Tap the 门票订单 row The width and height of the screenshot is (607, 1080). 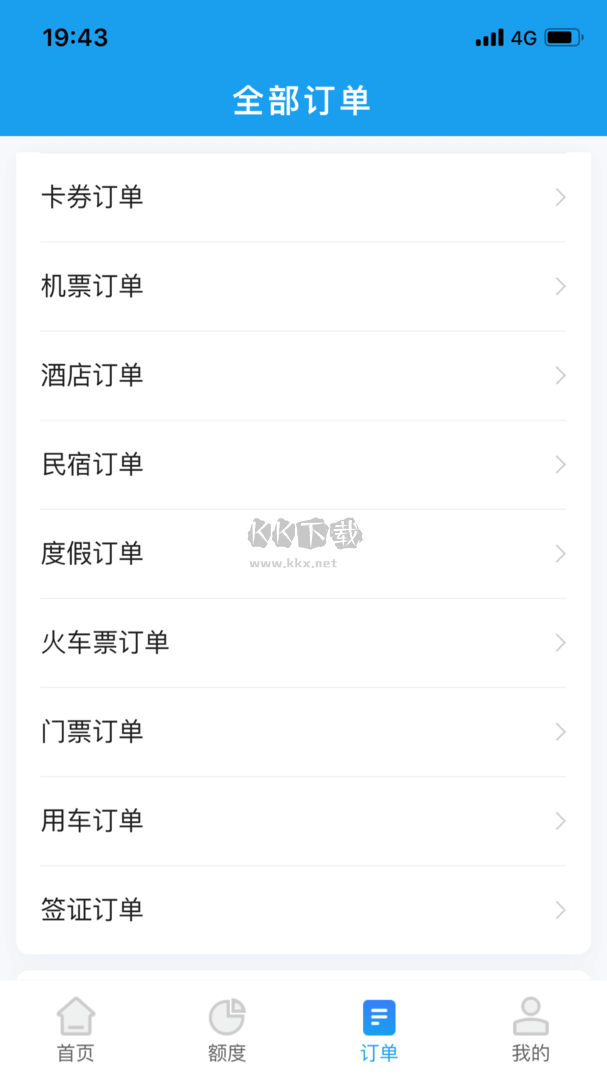click(303, 731)
